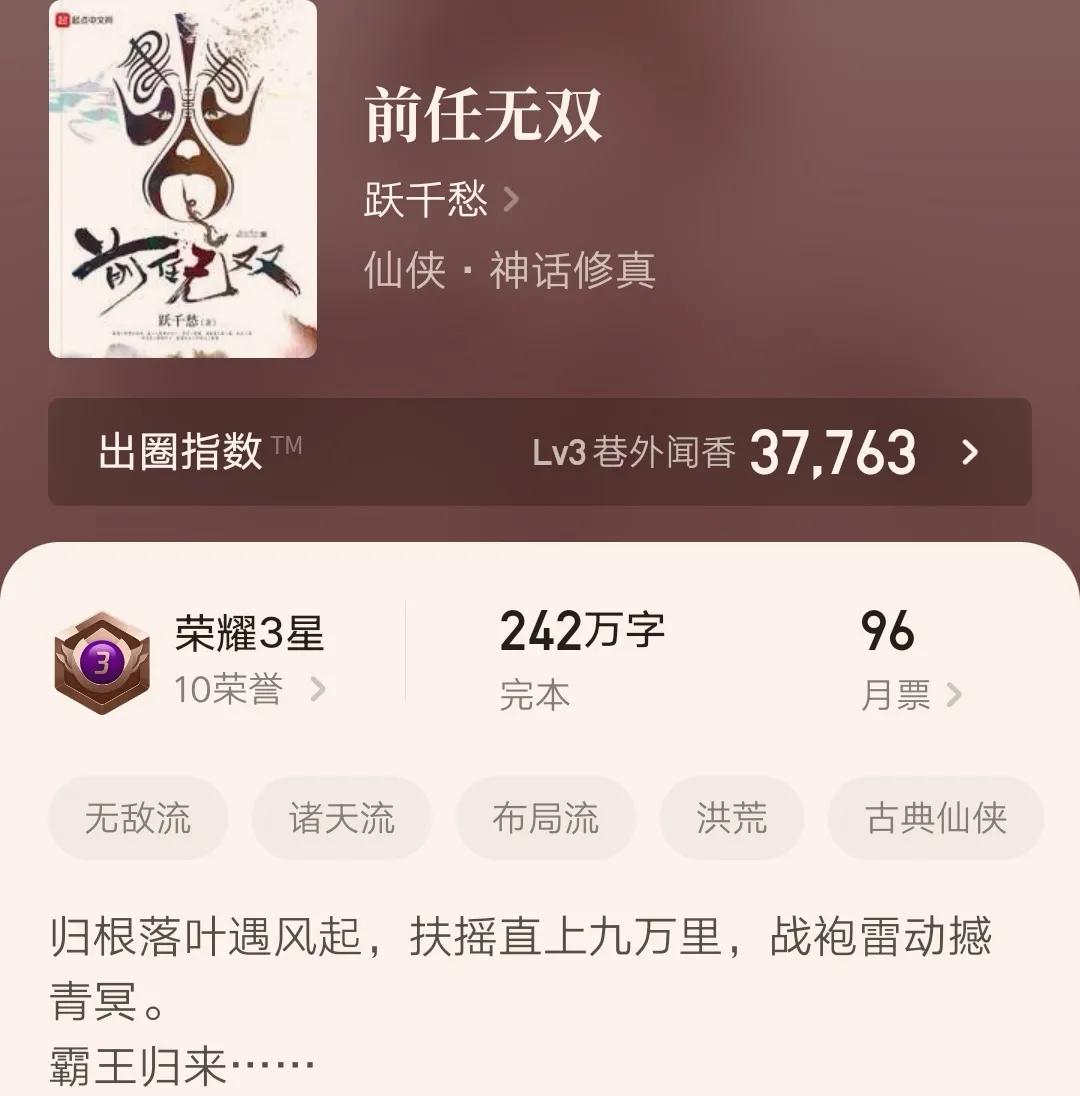Screen dimensions: 1080x1096
Task: Select the 无敌流 tag
Action: [137, 818]
